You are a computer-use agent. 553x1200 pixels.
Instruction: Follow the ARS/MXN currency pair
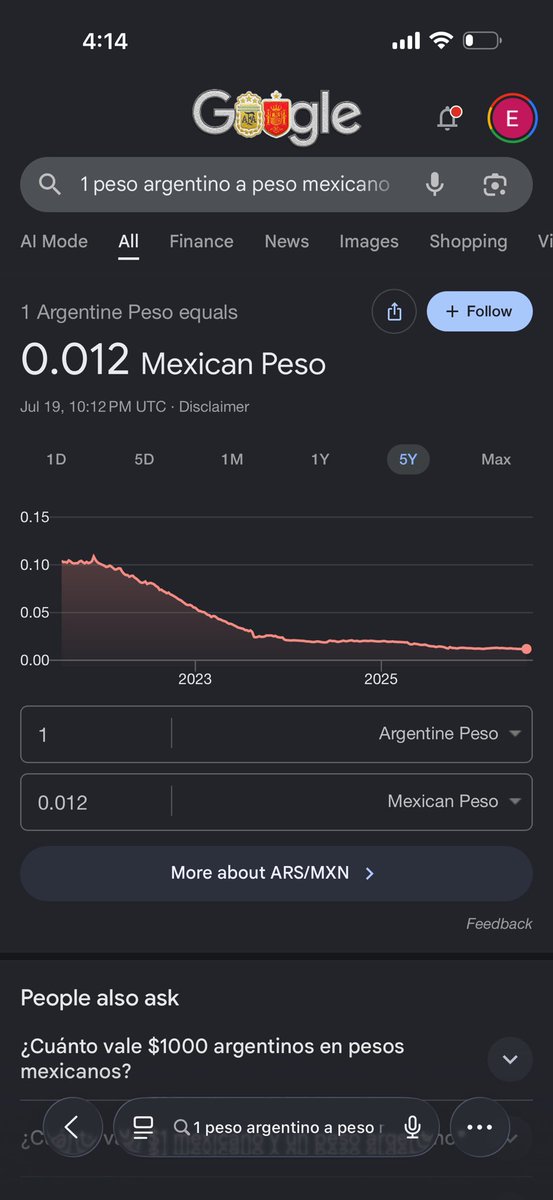480,312
